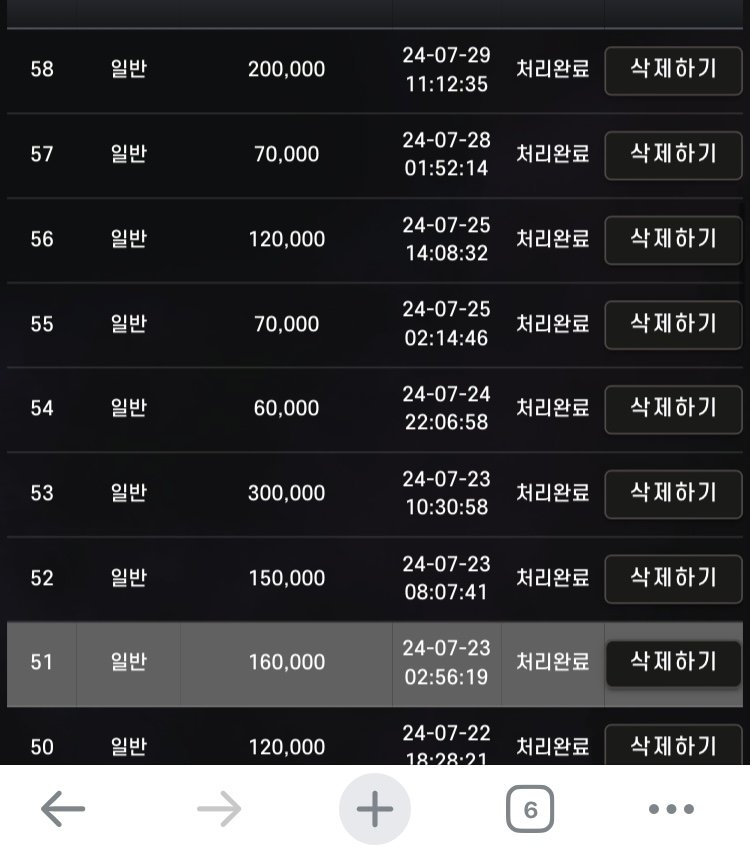Delete the 60,000 entry numbered 54

[673, 408]
